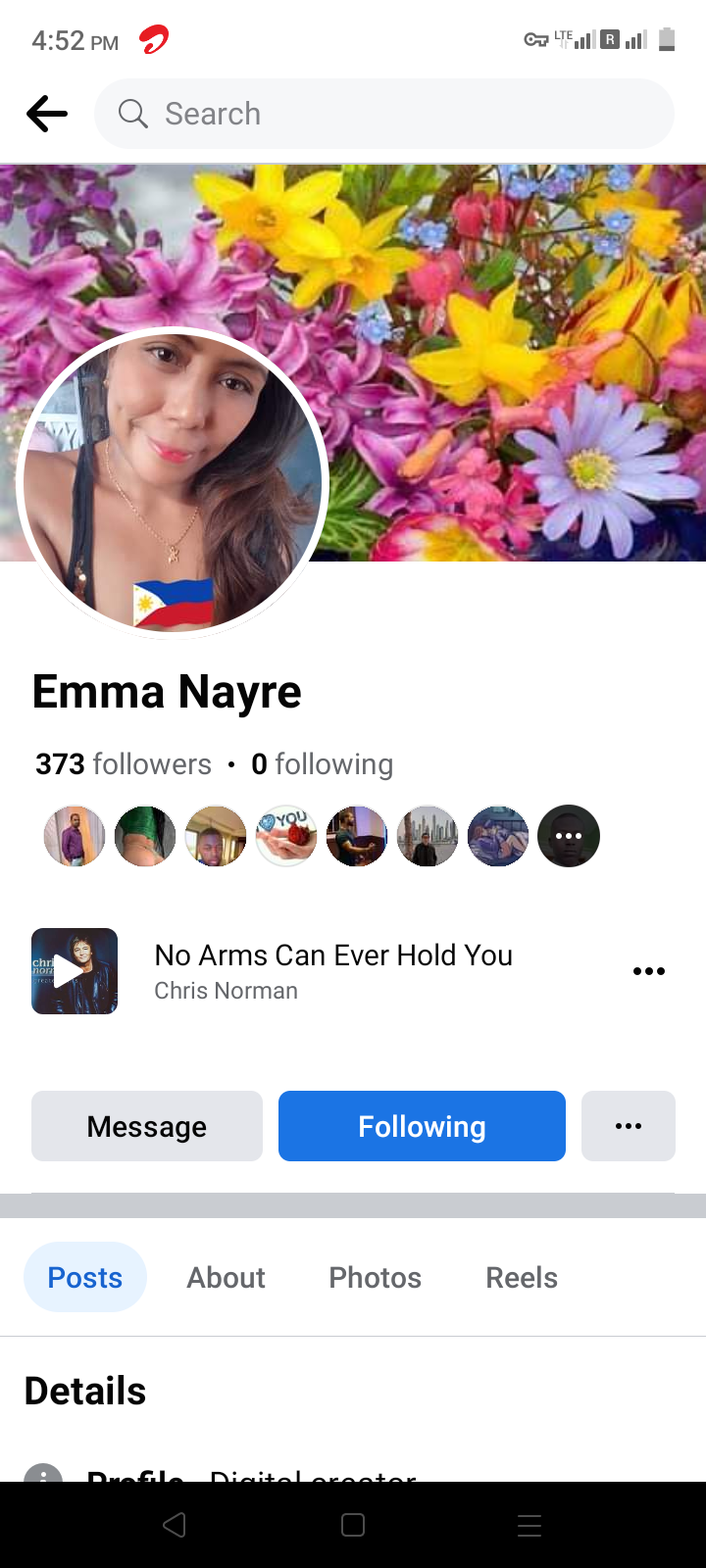Open recent apps from navigation bar
This screenshot has height=1568, width=706.
coord(529,1525)
